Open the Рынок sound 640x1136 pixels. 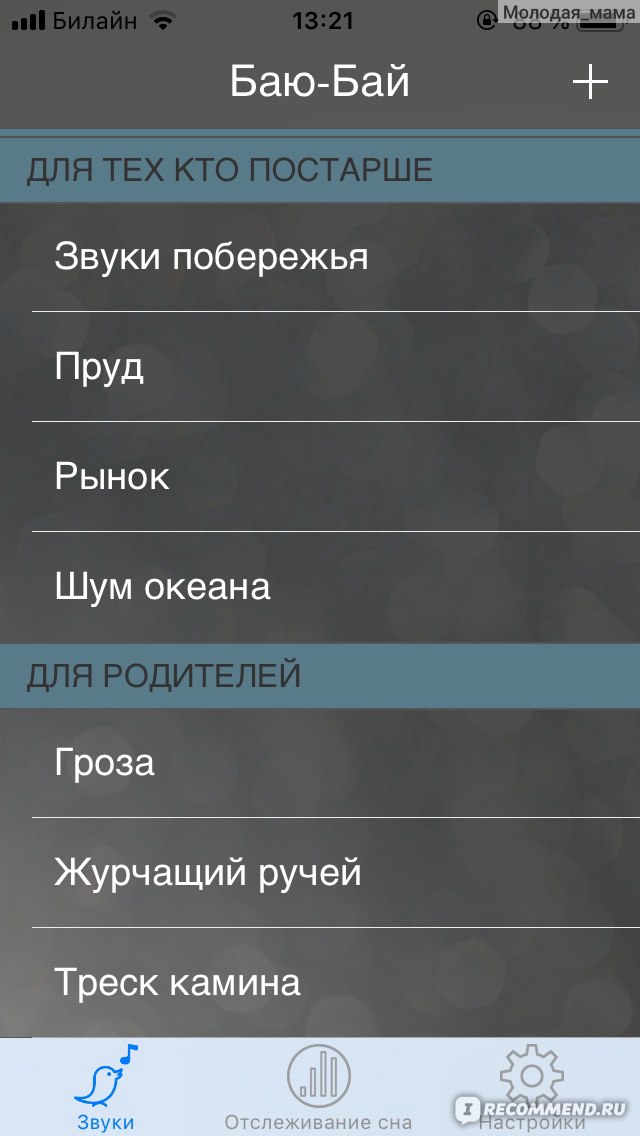click(x=320, y=477)
